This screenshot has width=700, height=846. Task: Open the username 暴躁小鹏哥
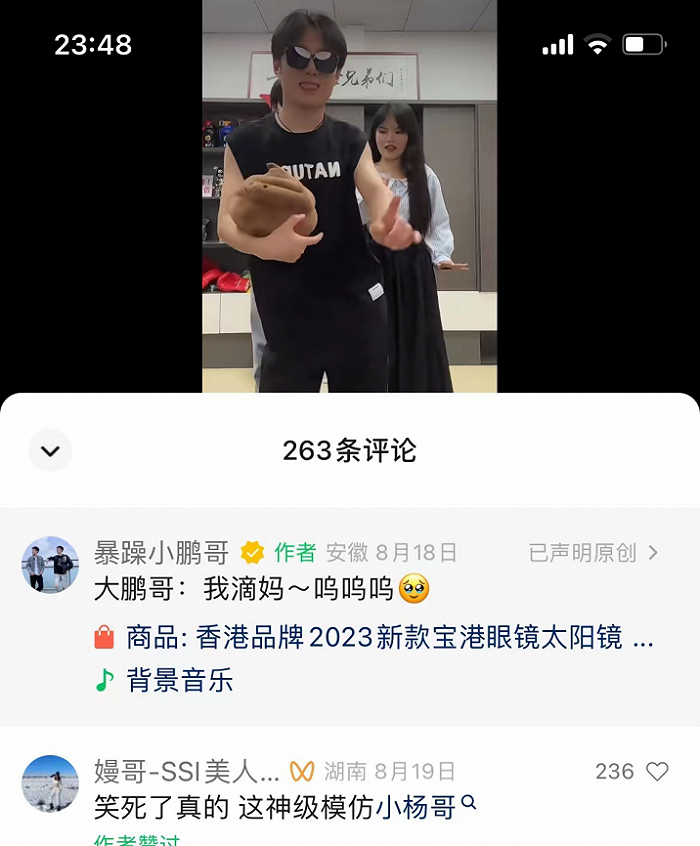[x=161, y=552]
